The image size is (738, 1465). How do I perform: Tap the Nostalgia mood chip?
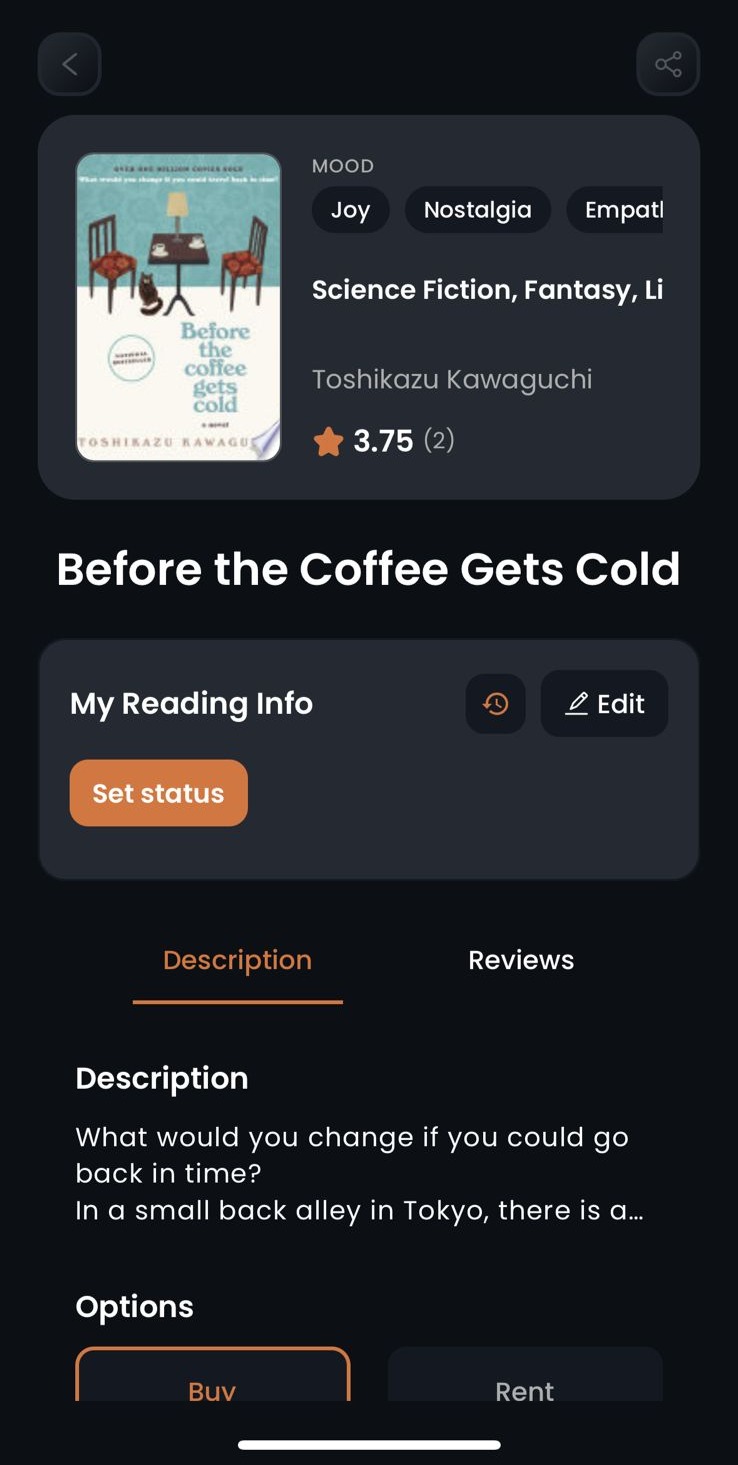pos(477,210)
